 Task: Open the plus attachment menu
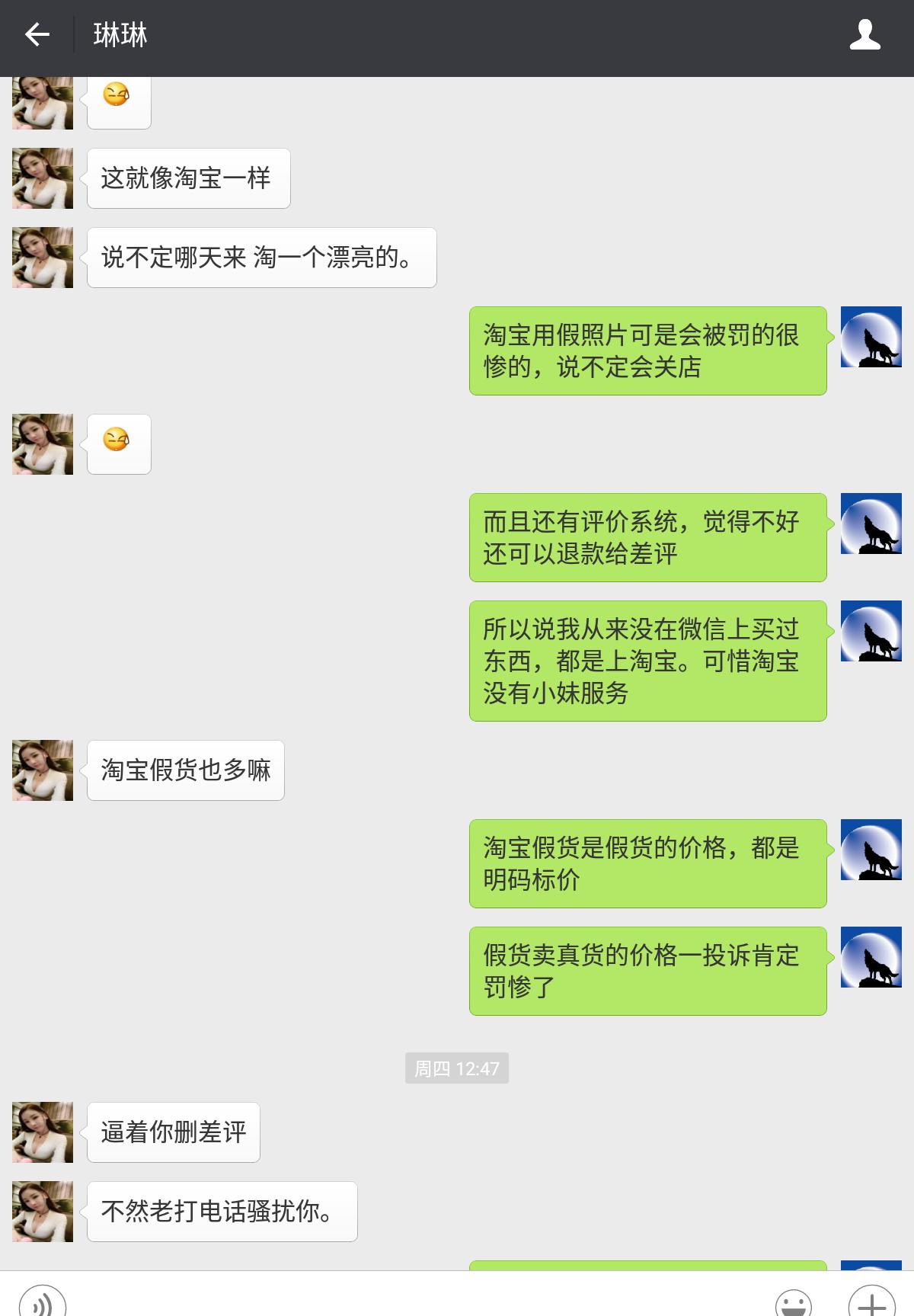point(871,1302)
